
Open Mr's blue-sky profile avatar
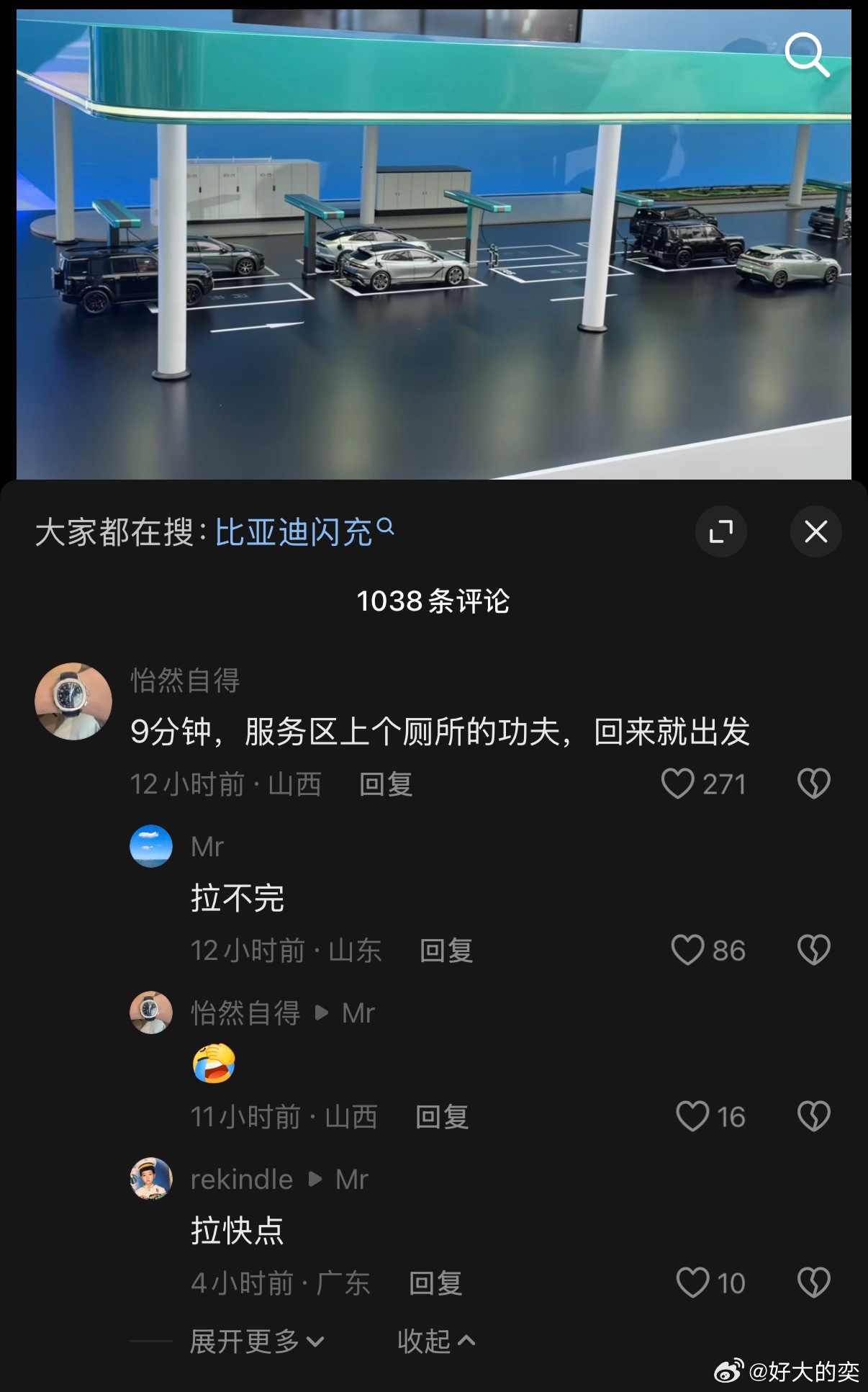(150, 847)
